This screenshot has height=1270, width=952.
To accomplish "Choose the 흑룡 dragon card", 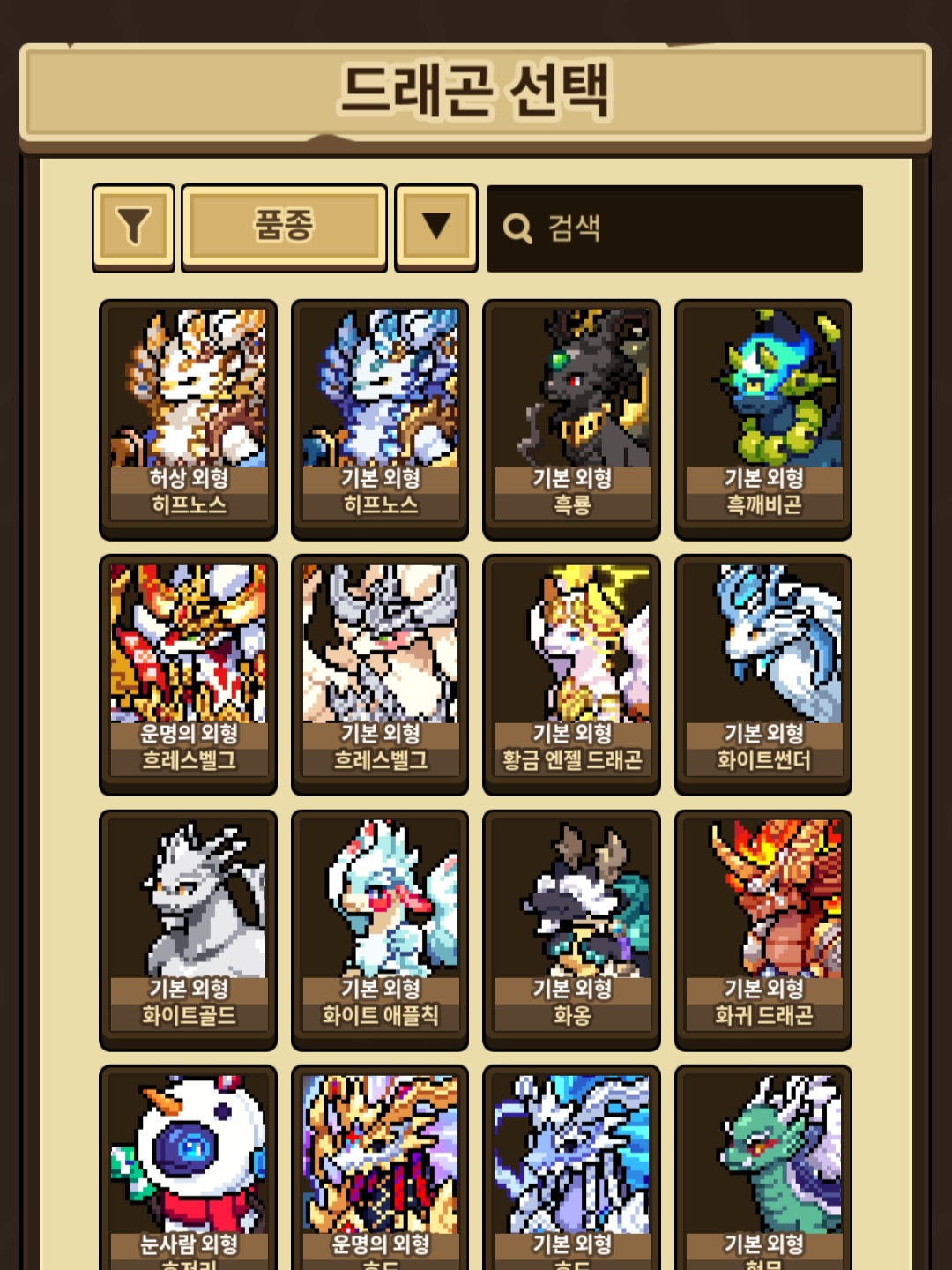I will coord(571,419).
